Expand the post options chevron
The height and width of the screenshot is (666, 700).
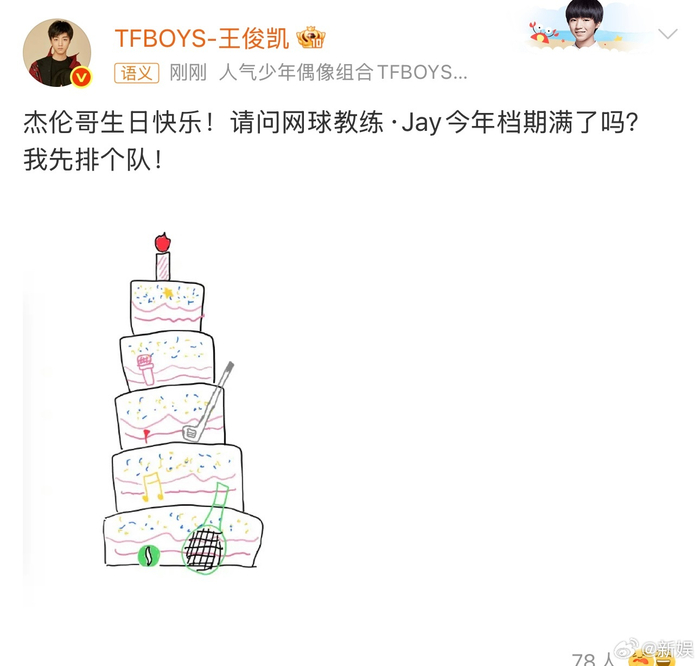(667, 34)
